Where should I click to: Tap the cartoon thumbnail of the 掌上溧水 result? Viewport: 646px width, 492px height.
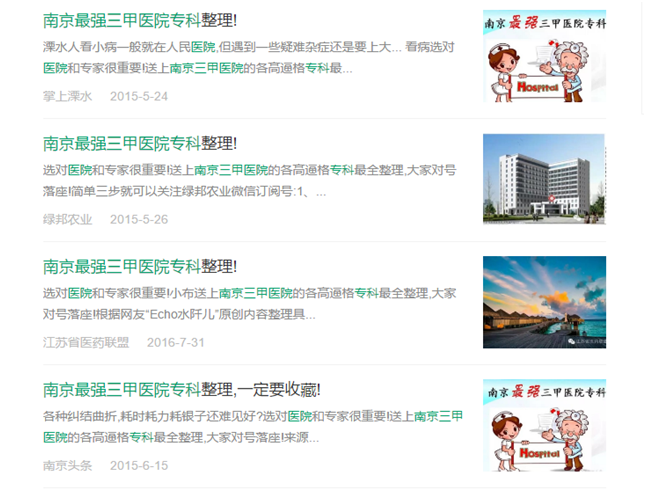tap(544, 56)
